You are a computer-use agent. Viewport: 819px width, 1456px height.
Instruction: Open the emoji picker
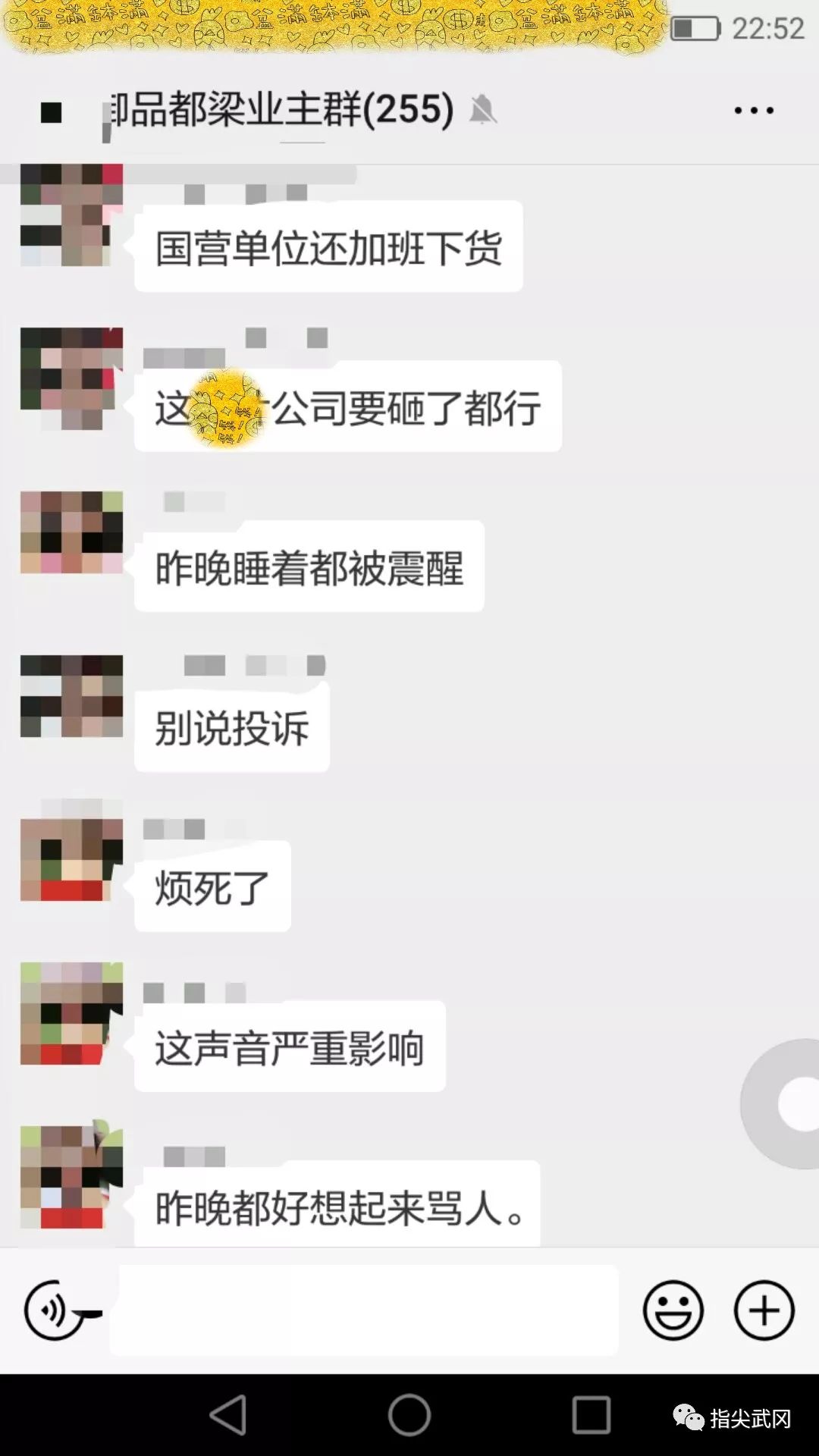(673, 1310)
